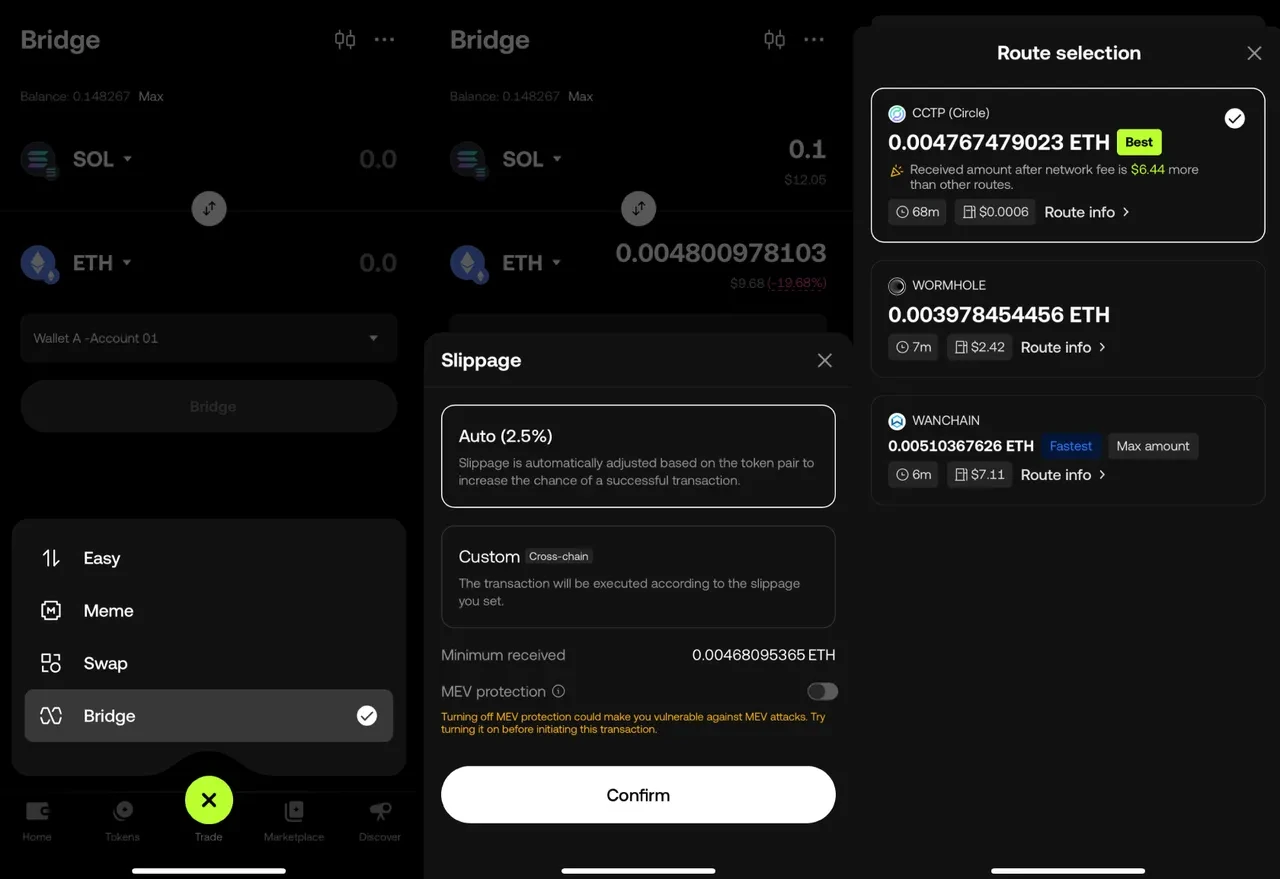
Task: Select the CCTP (Circle) route
Action: (x=1067, y=165)
